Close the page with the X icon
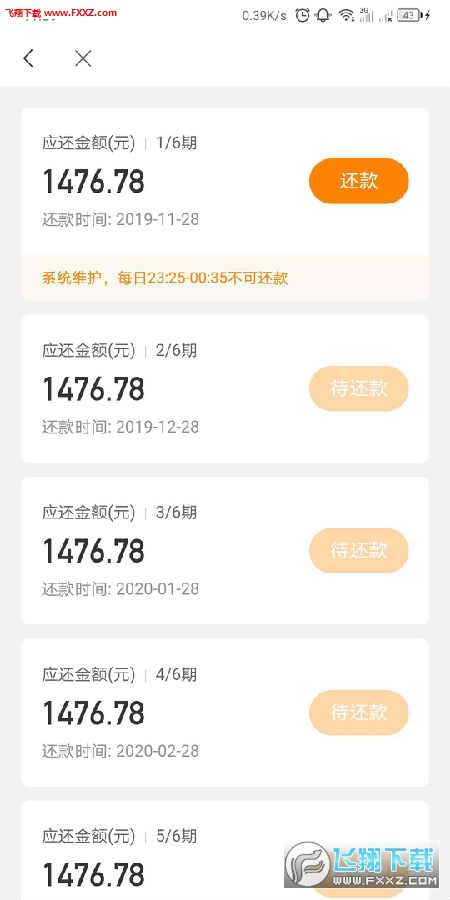The height and width of the screenshot is (900, 450). tap(83, 58)
